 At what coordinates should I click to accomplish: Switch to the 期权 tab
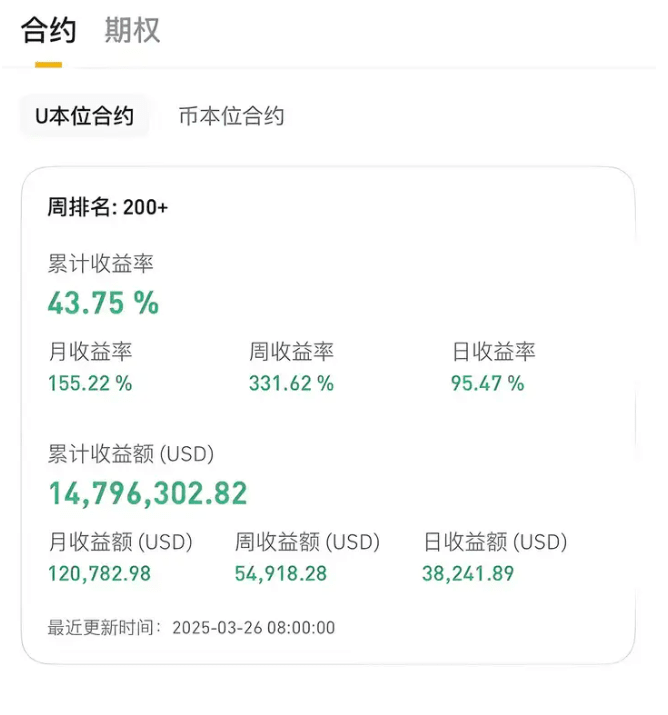(132, 30)
